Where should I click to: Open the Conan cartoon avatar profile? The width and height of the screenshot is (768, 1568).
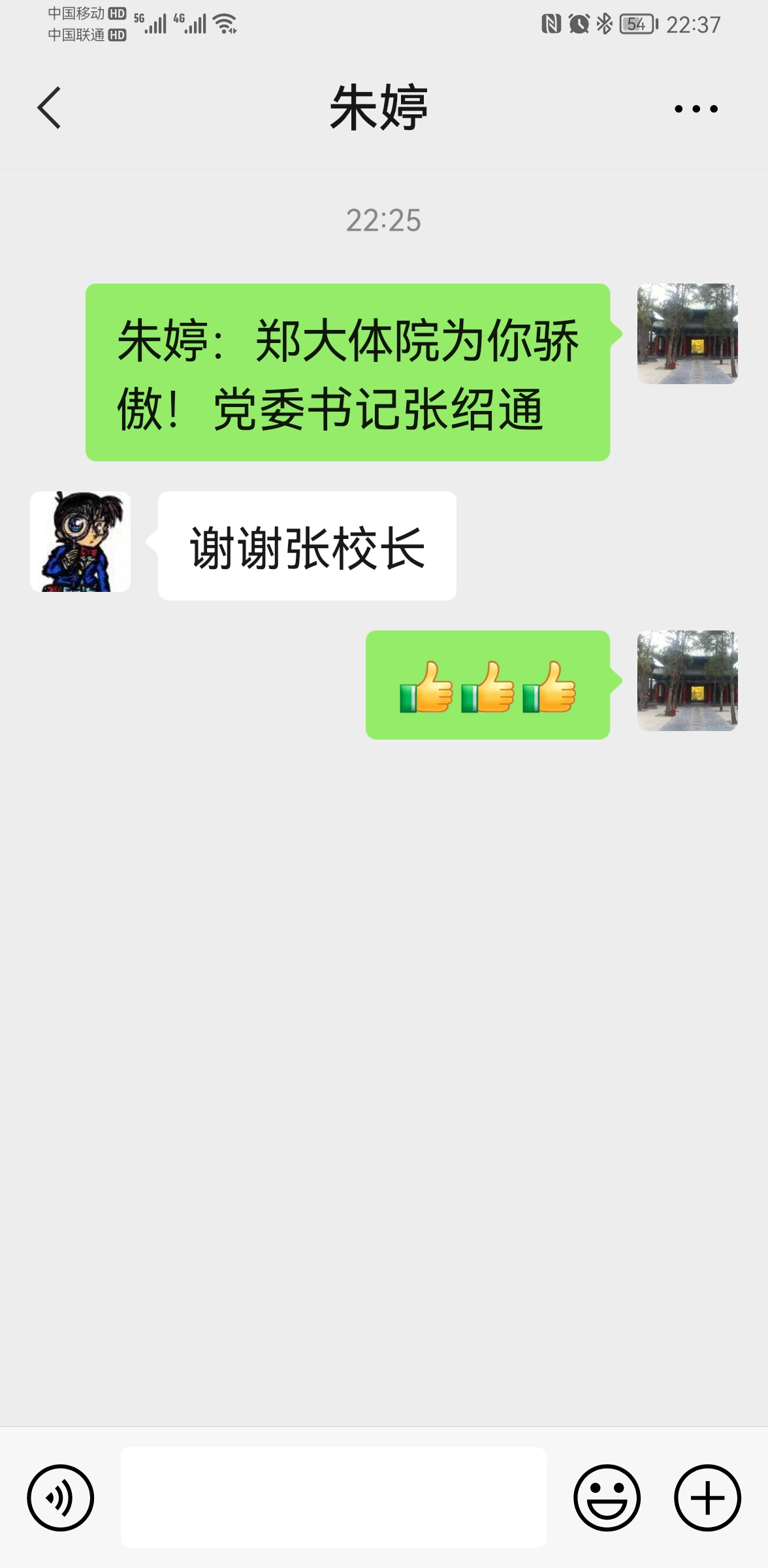(80, 542)
